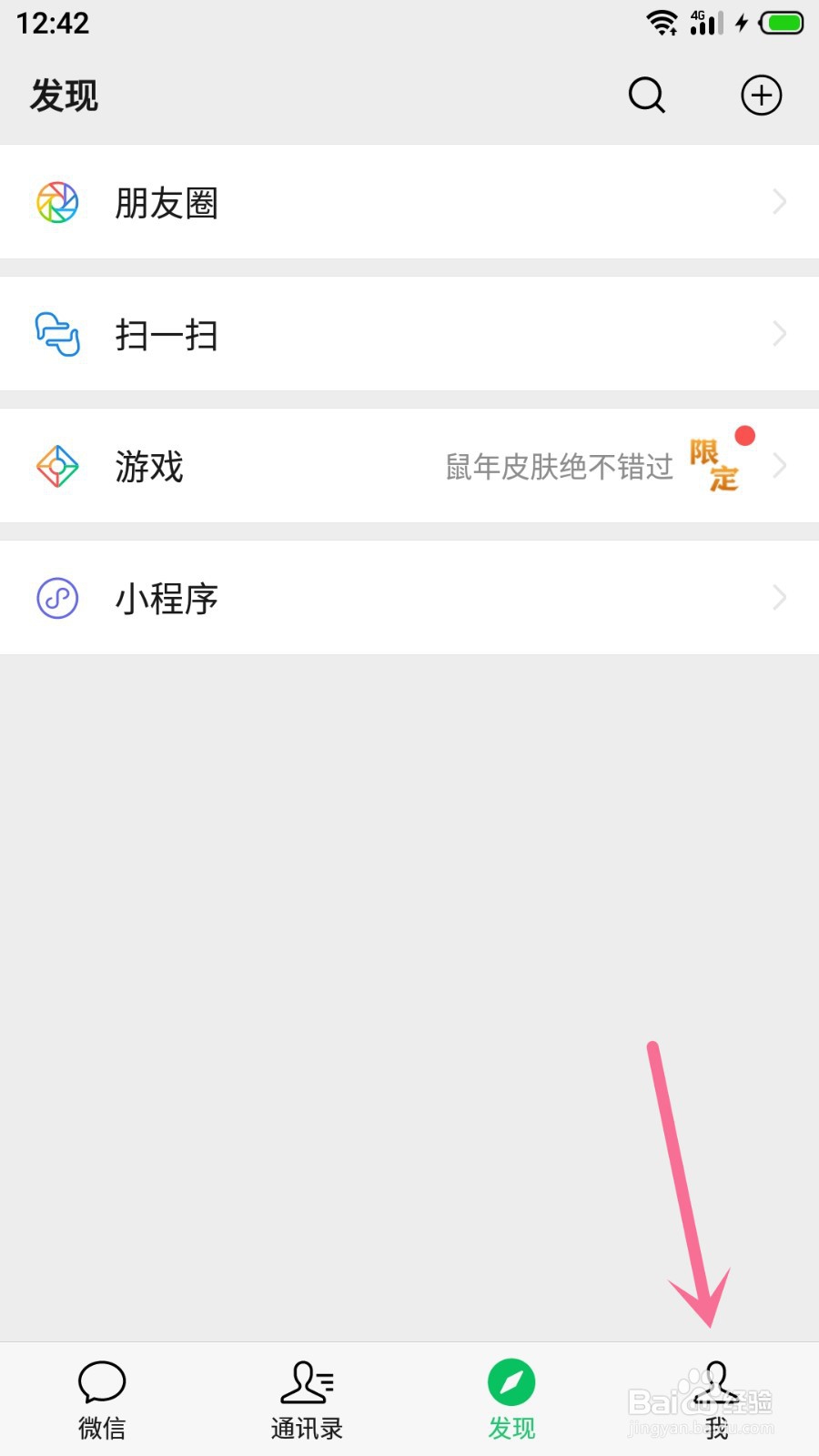Open the 游戏 promo text 鼠年皮肤绝不错过
The height and width of the screenshot is (1456, 819).
558,466
